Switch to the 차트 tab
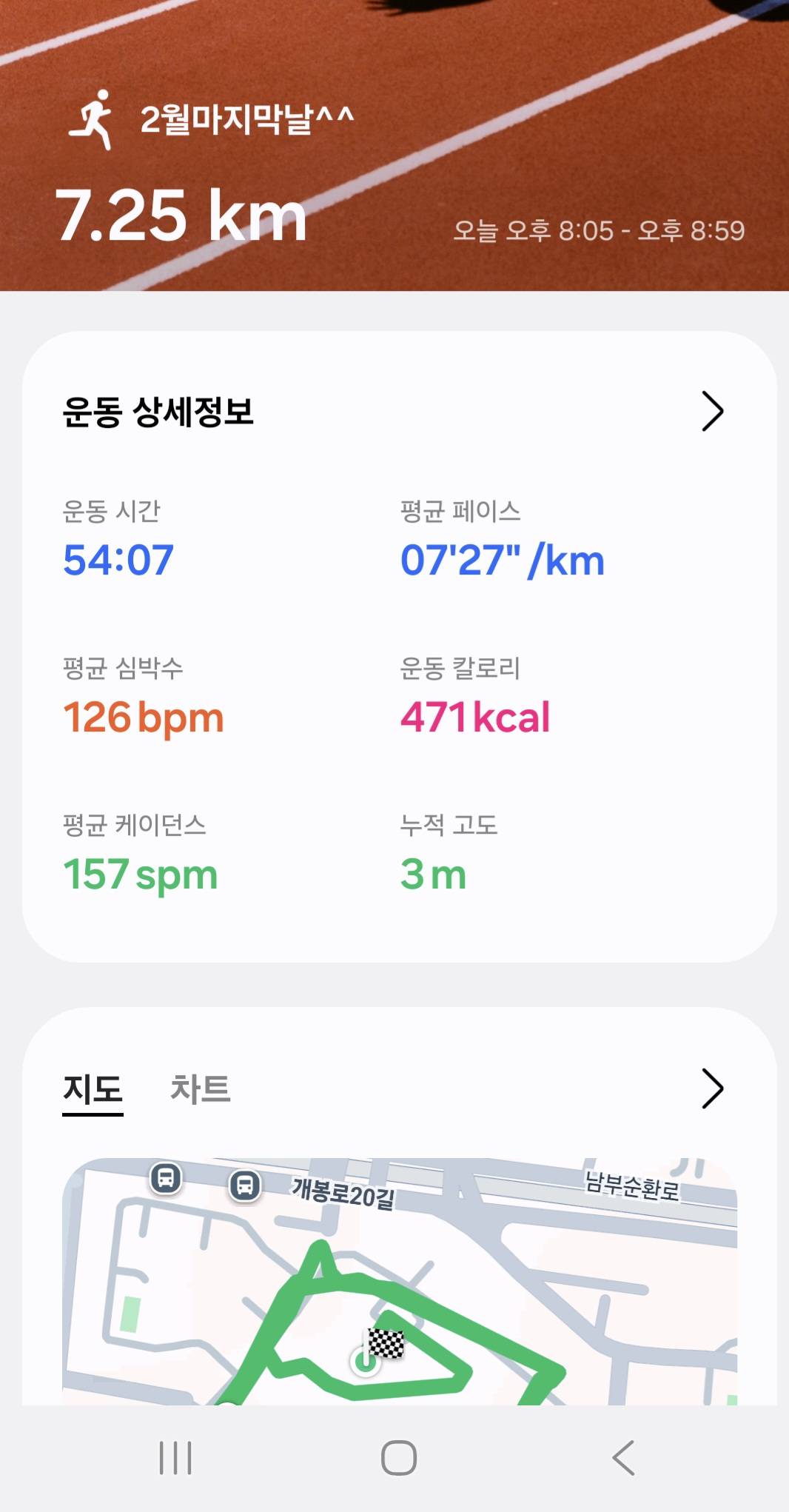This screenshot has width=789, height=1512. click(x=201, y=1090)
